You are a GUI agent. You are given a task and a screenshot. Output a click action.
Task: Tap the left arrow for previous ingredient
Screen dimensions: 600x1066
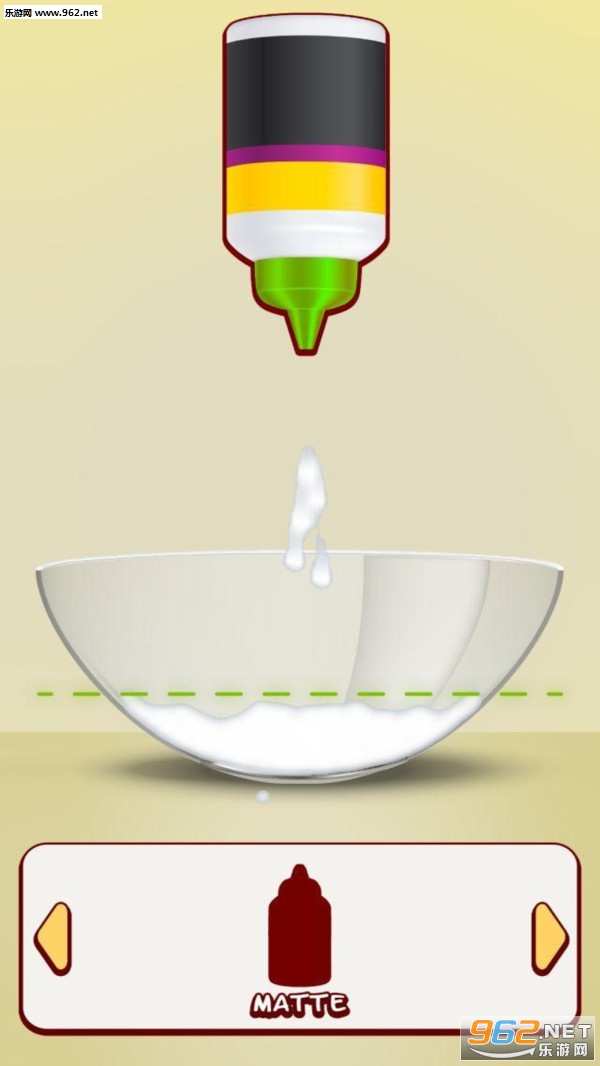[x=53, y=938]
